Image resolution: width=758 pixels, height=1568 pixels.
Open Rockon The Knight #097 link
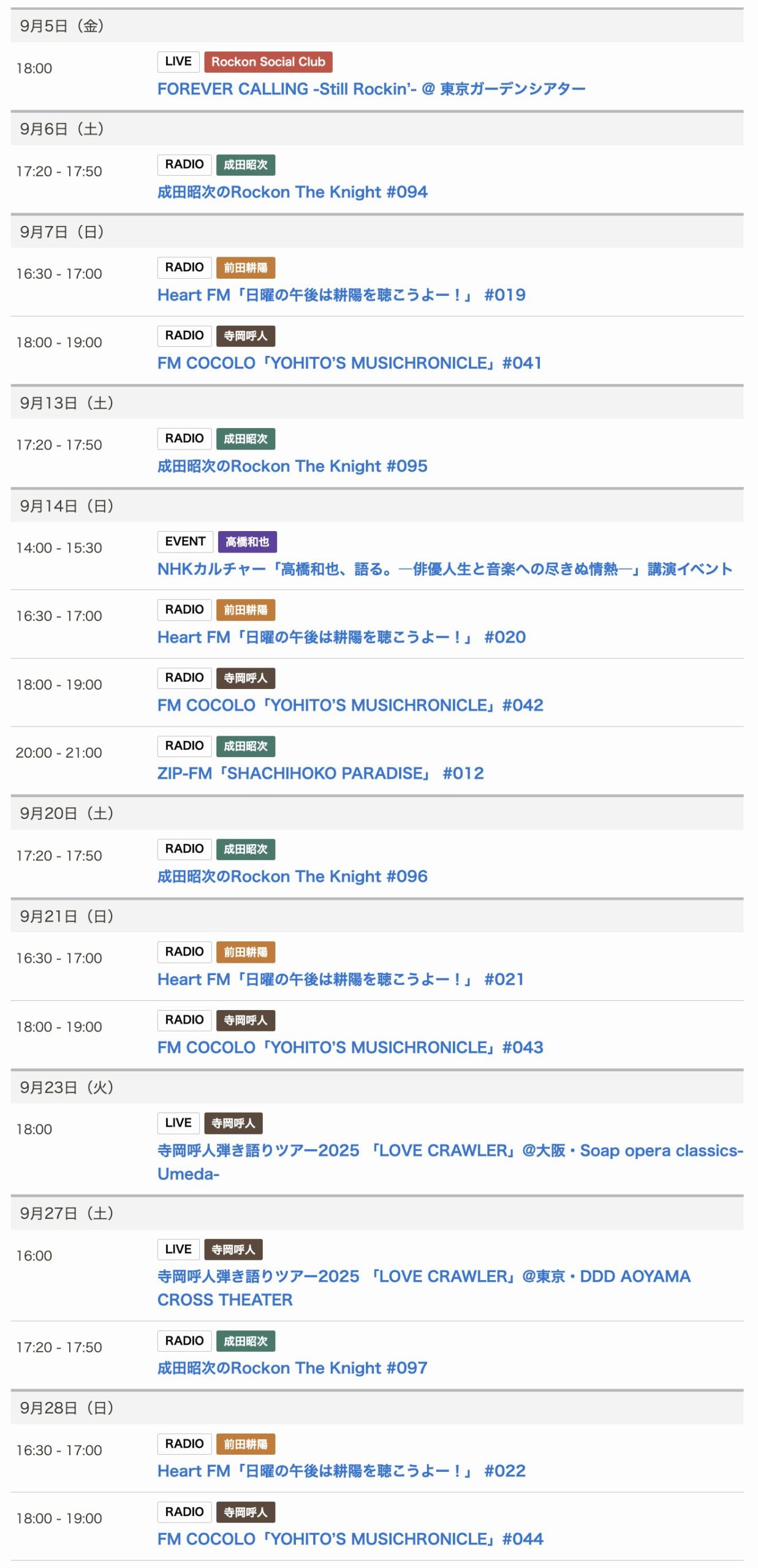coord(292,1366)
